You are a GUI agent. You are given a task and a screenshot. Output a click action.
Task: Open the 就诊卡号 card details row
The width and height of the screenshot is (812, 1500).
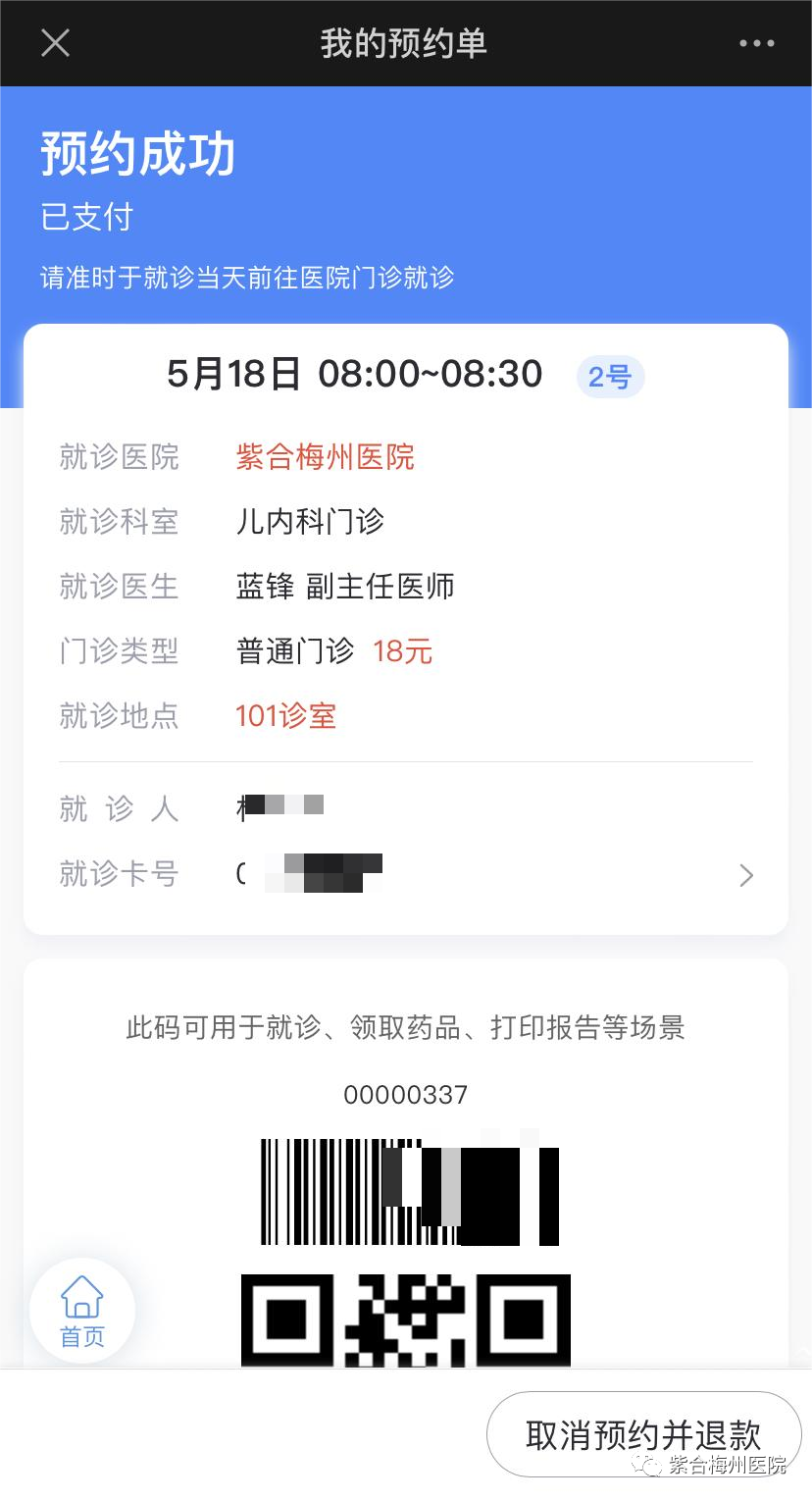(x=745, y=875)
